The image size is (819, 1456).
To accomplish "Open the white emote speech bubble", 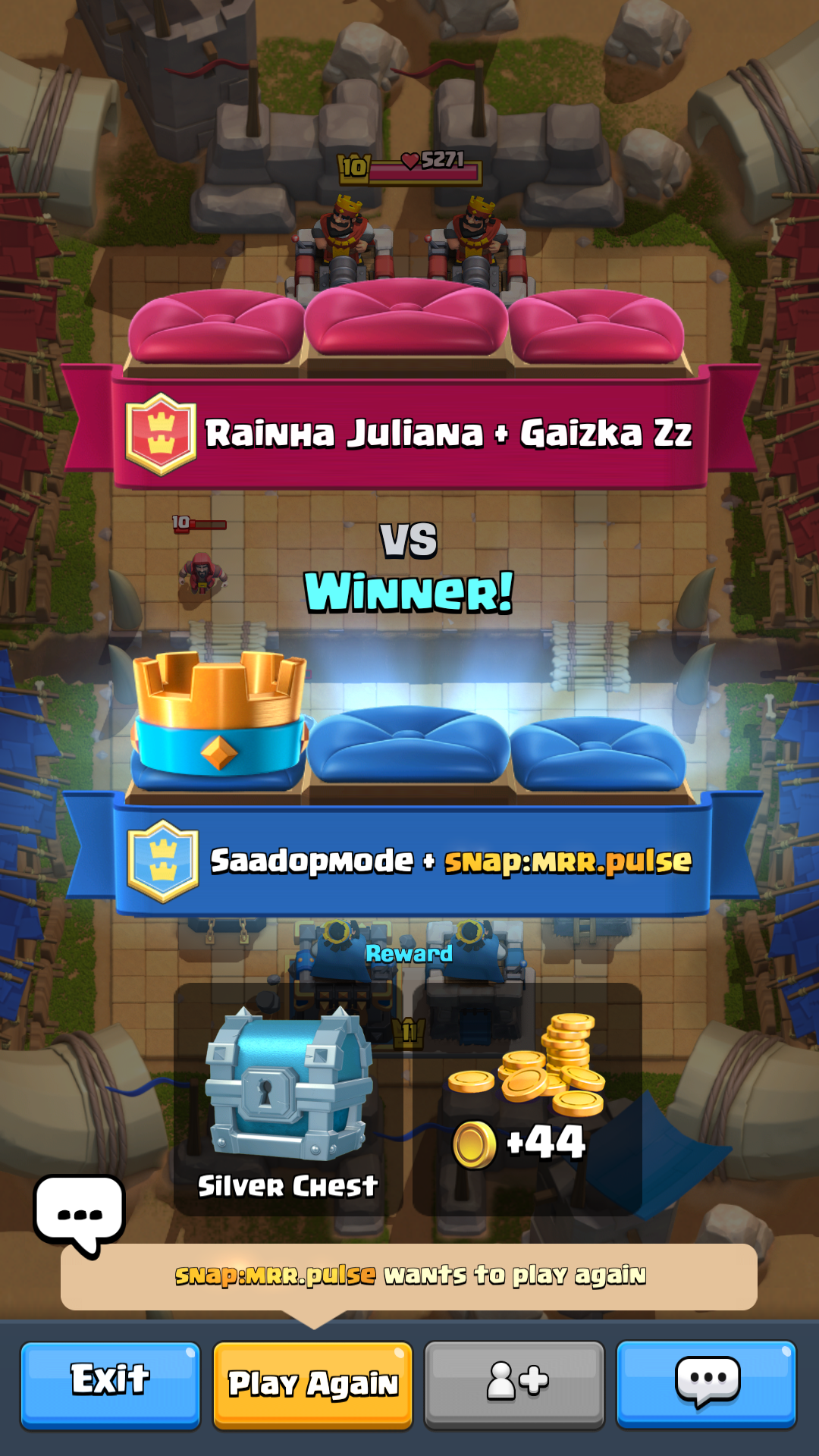I will pyautogui.click(x=80, y=1213).
